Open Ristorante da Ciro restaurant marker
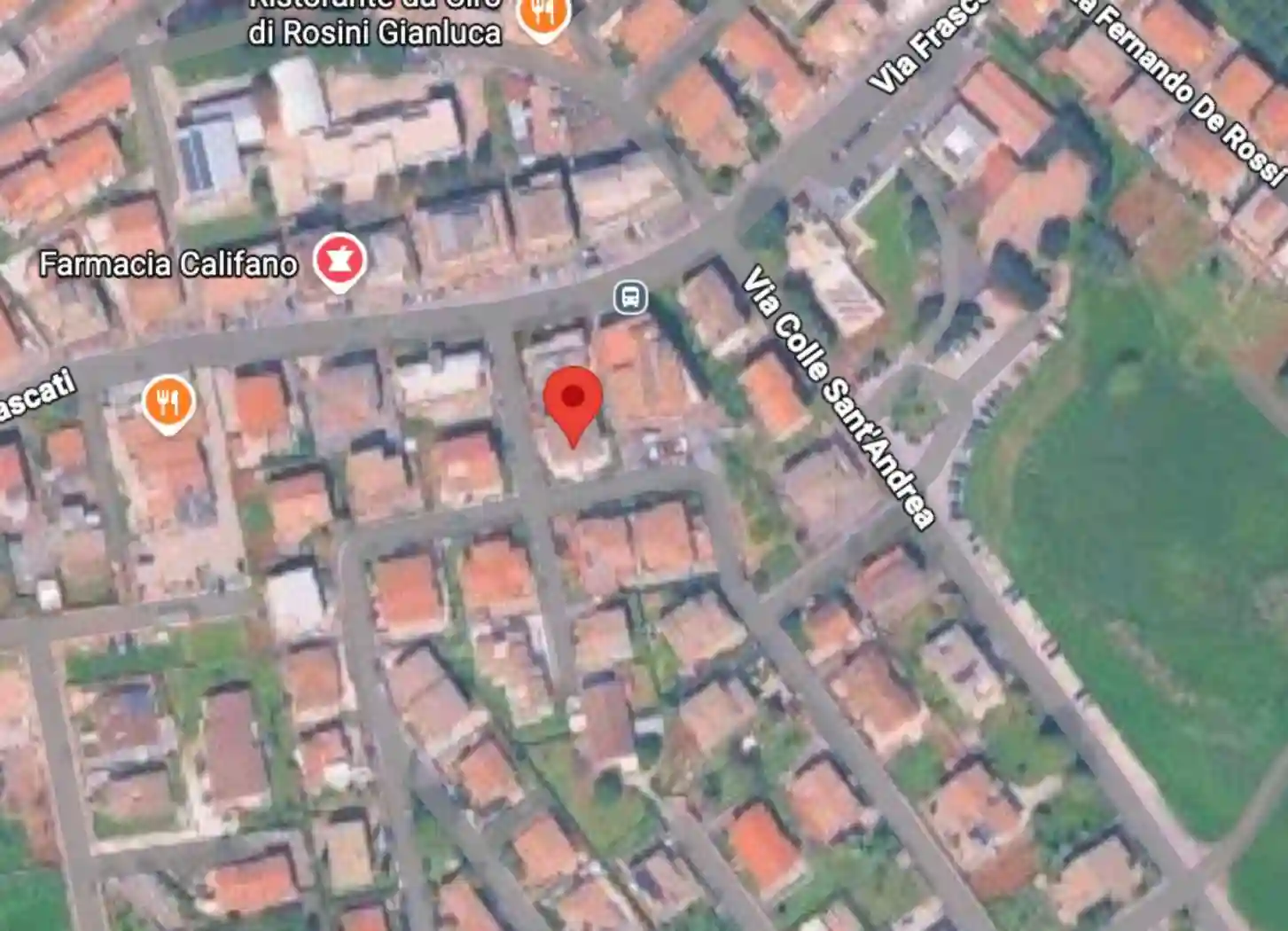1288x931 pixels. point(543,16)
